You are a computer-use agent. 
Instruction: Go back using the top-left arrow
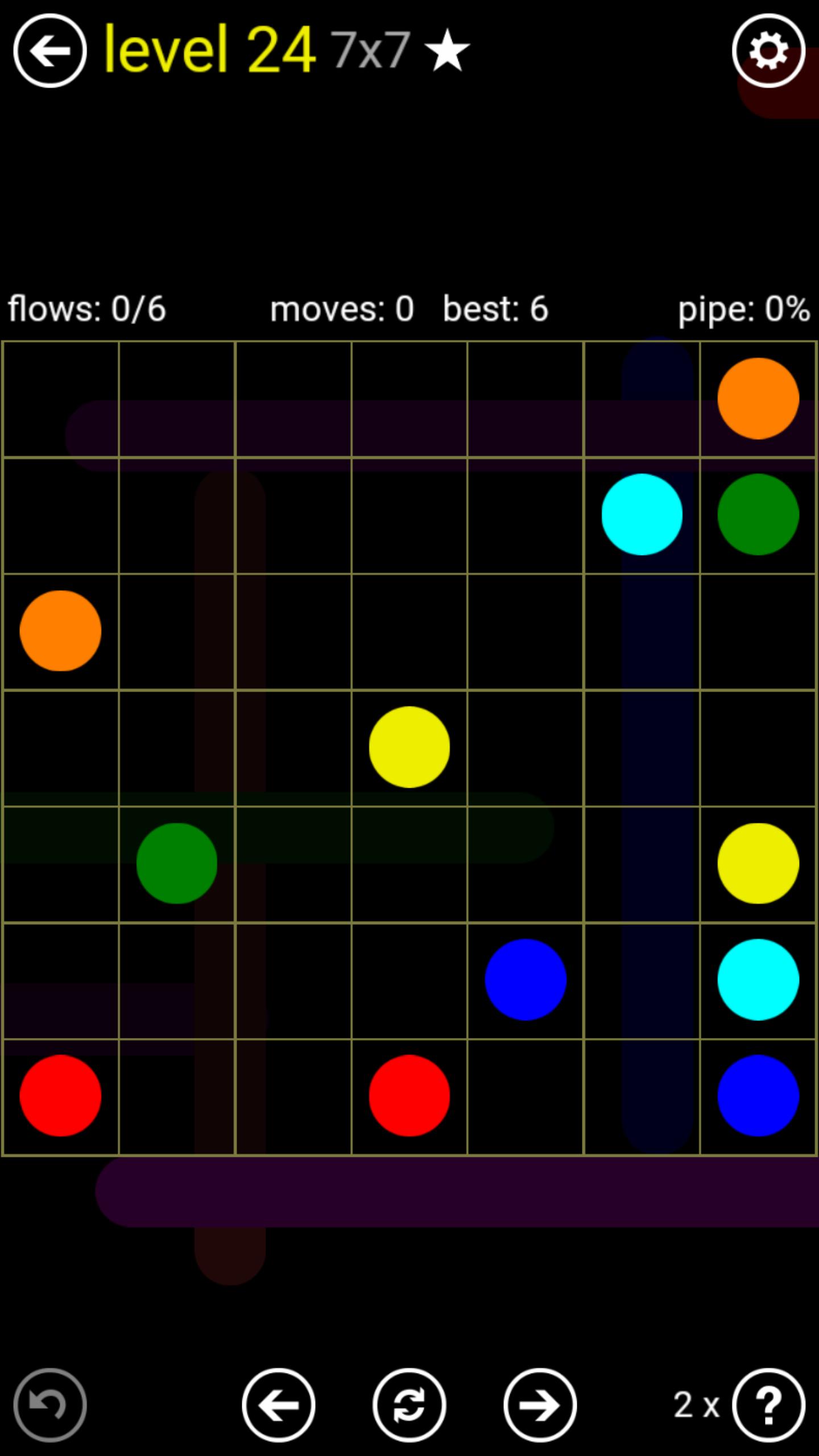[50, 51]
